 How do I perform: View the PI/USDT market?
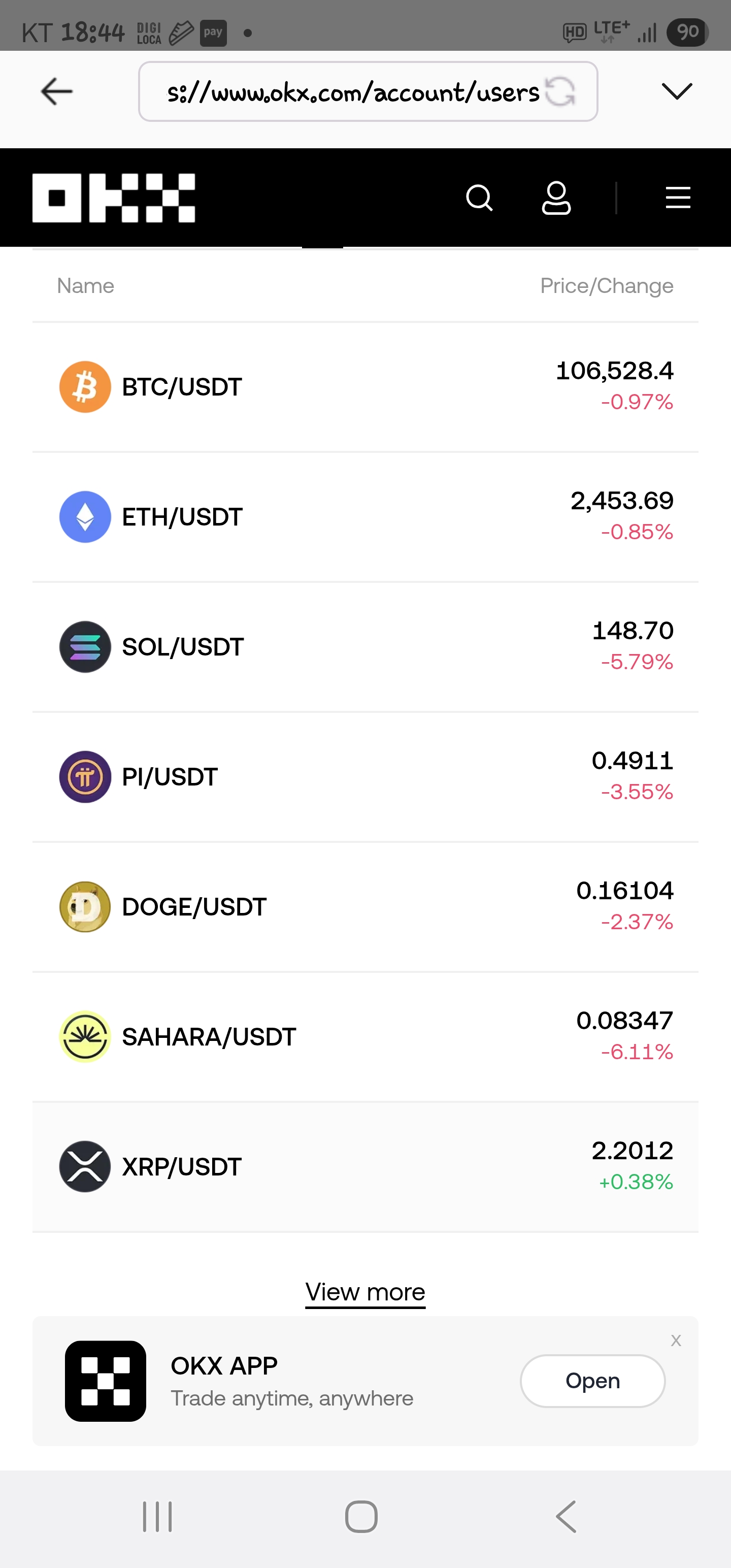point(365,777)
